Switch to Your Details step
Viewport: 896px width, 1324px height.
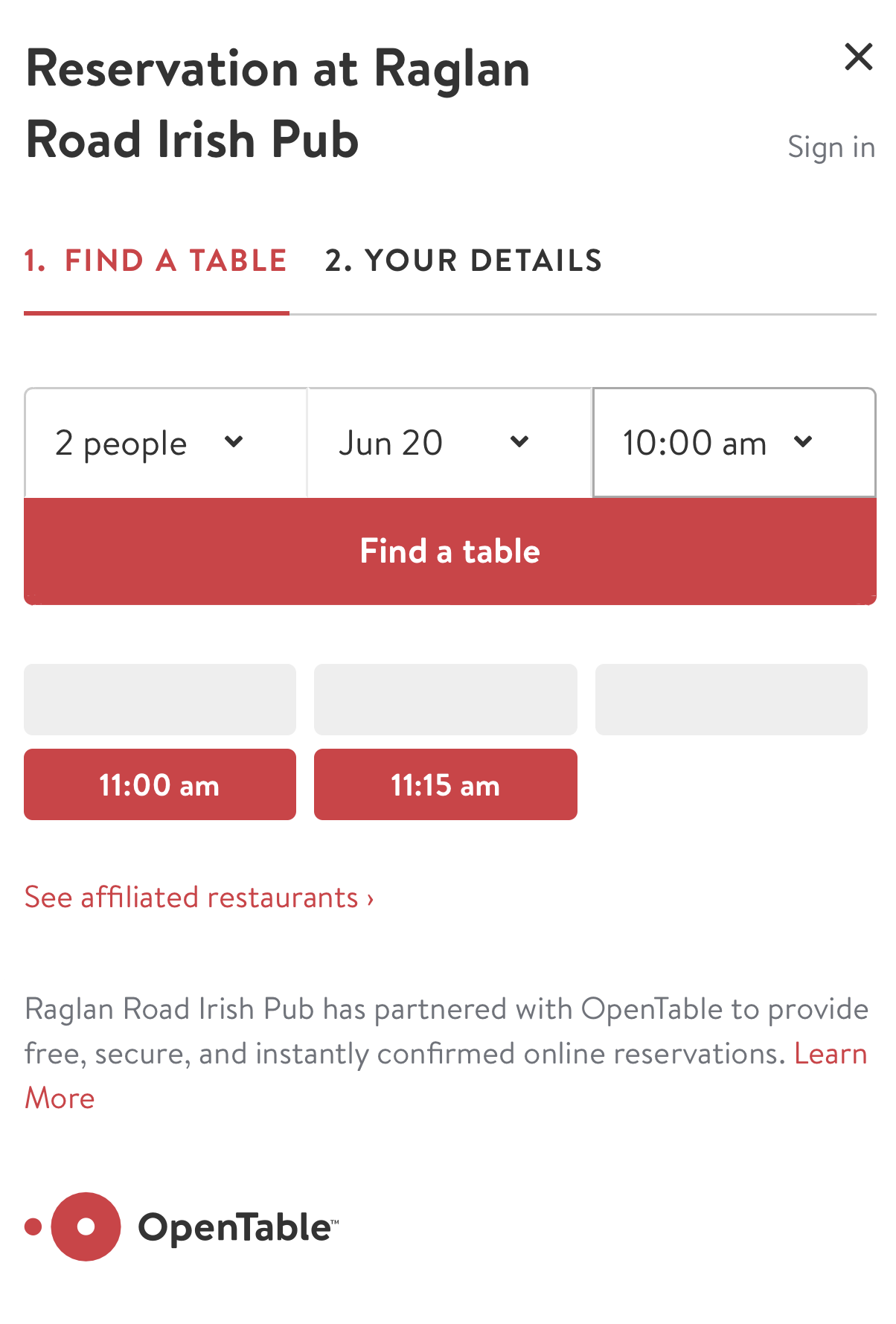pyautogui.click(x=463, y=260)
